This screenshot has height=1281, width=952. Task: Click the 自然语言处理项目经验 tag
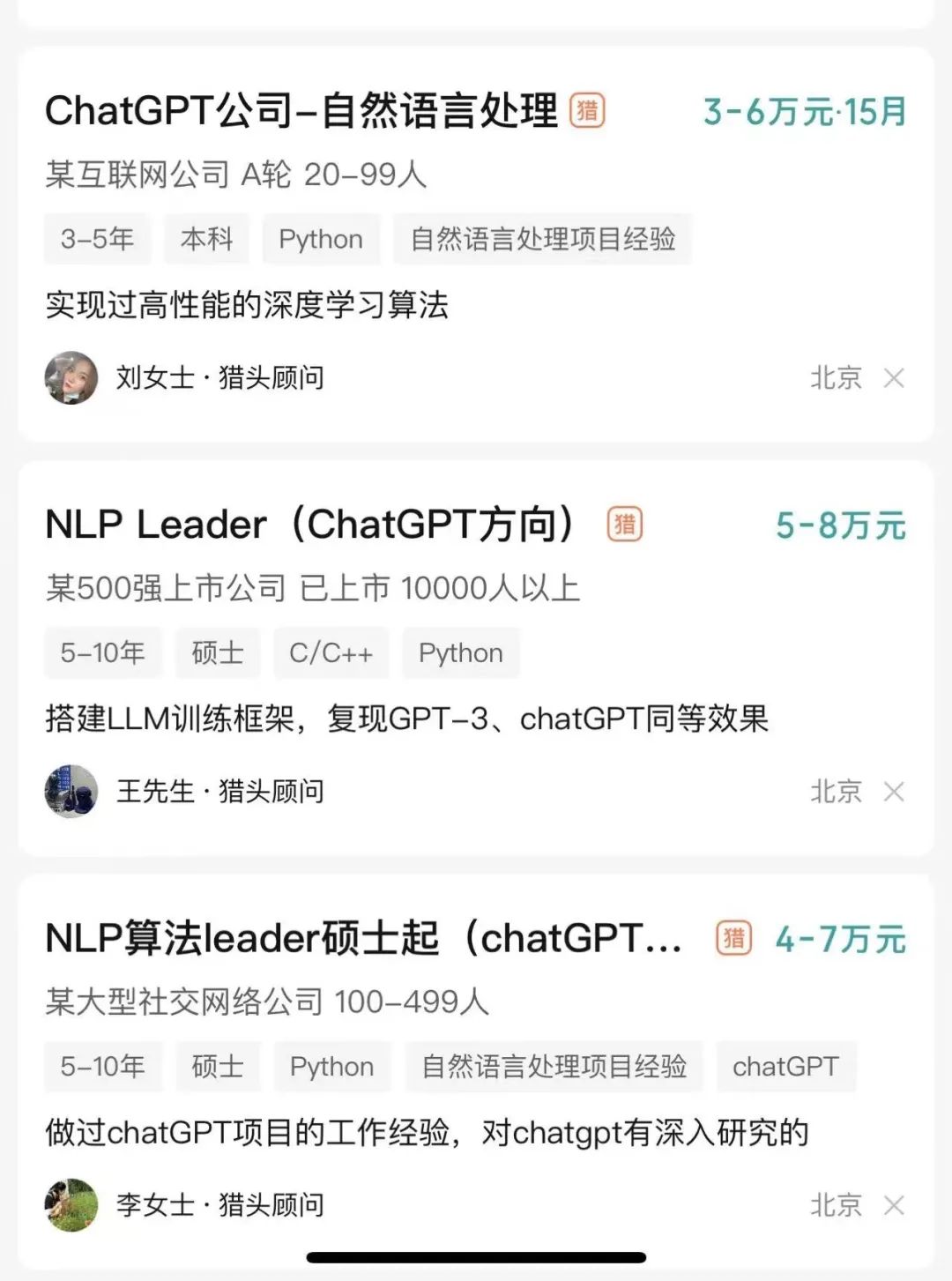pyautogui.click(x=542, y=239)
